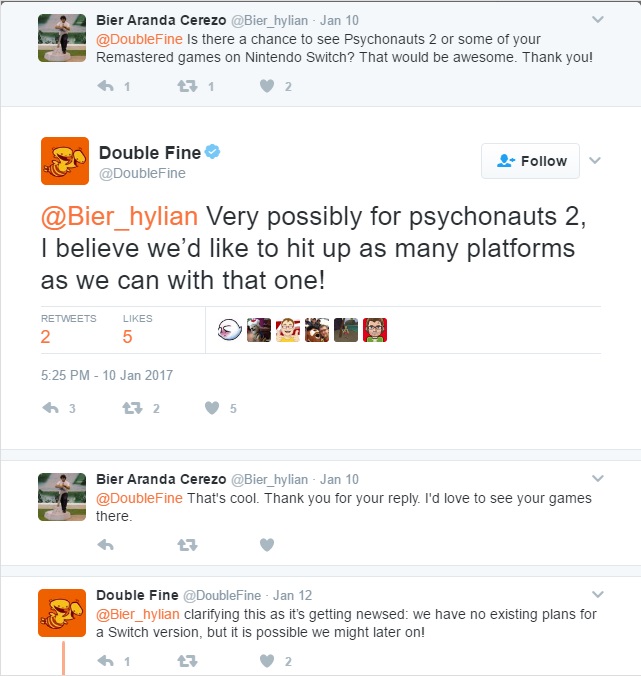Follow the Double Fine account
This screenshot has width=641, height=676.
tap(531, 161)
